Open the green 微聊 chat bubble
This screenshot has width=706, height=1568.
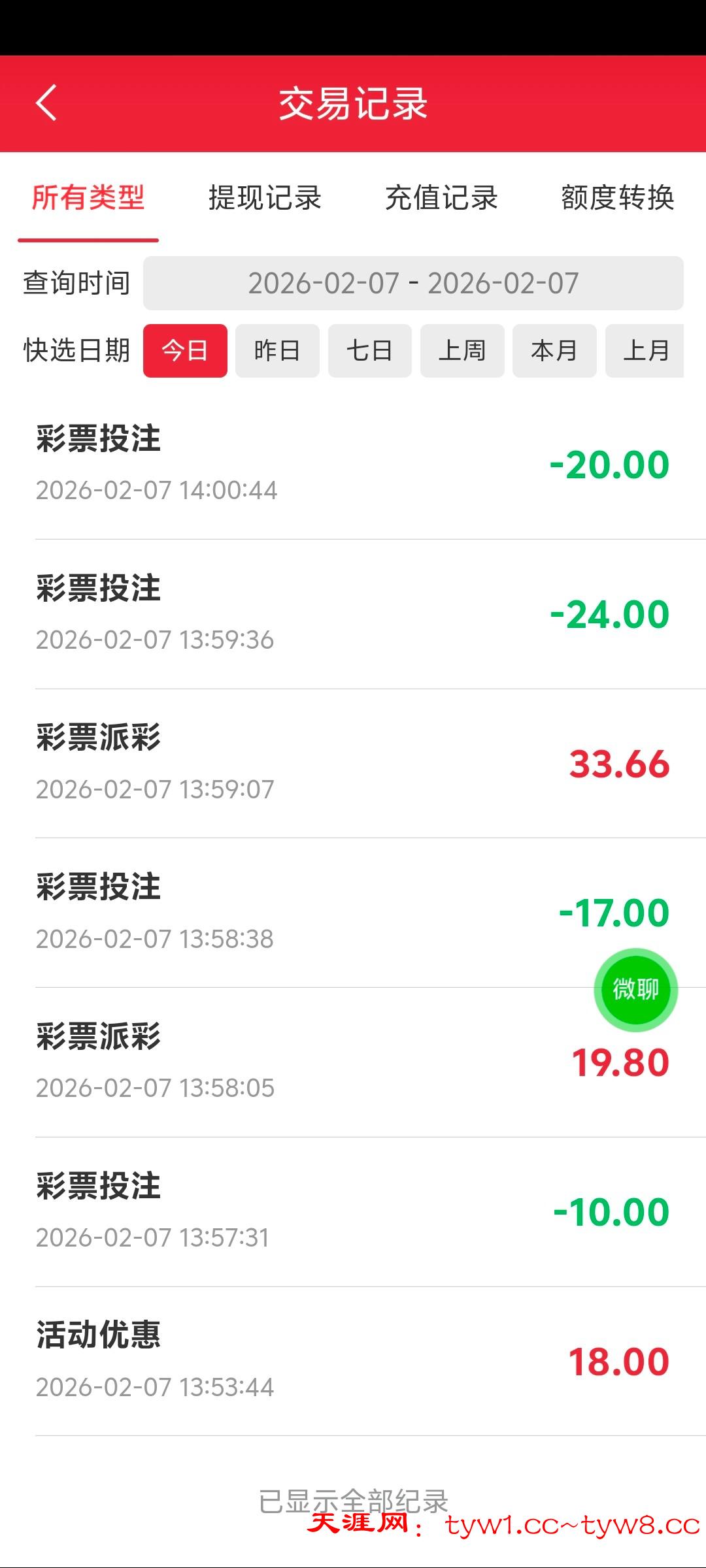[x=635, y=989]
